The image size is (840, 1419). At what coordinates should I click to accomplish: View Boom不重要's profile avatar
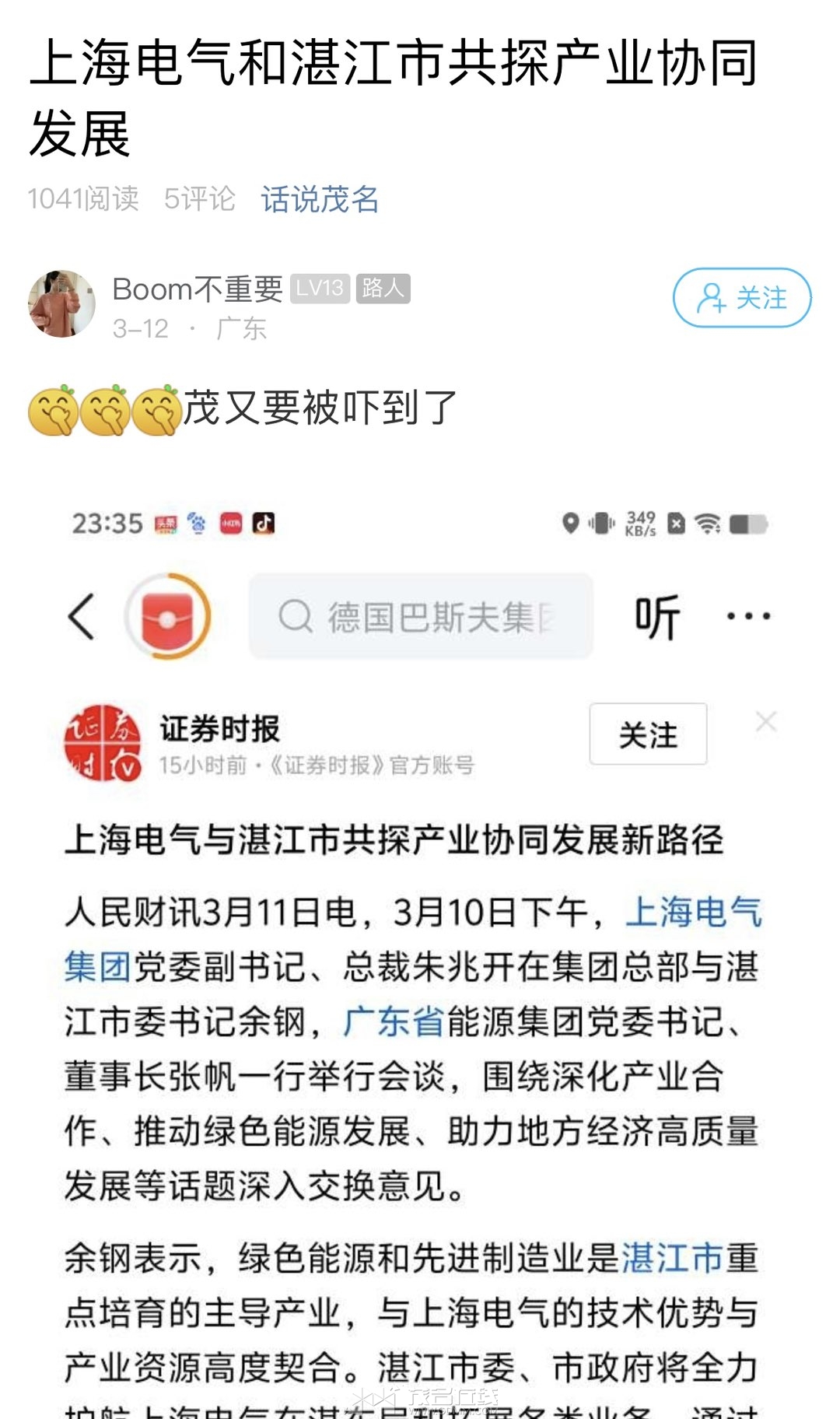[x=61, y=303]
